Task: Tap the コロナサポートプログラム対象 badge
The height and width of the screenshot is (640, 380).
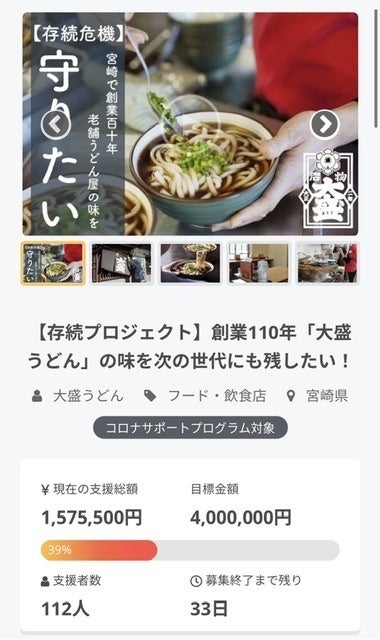Action: click(x=190, y=428)
